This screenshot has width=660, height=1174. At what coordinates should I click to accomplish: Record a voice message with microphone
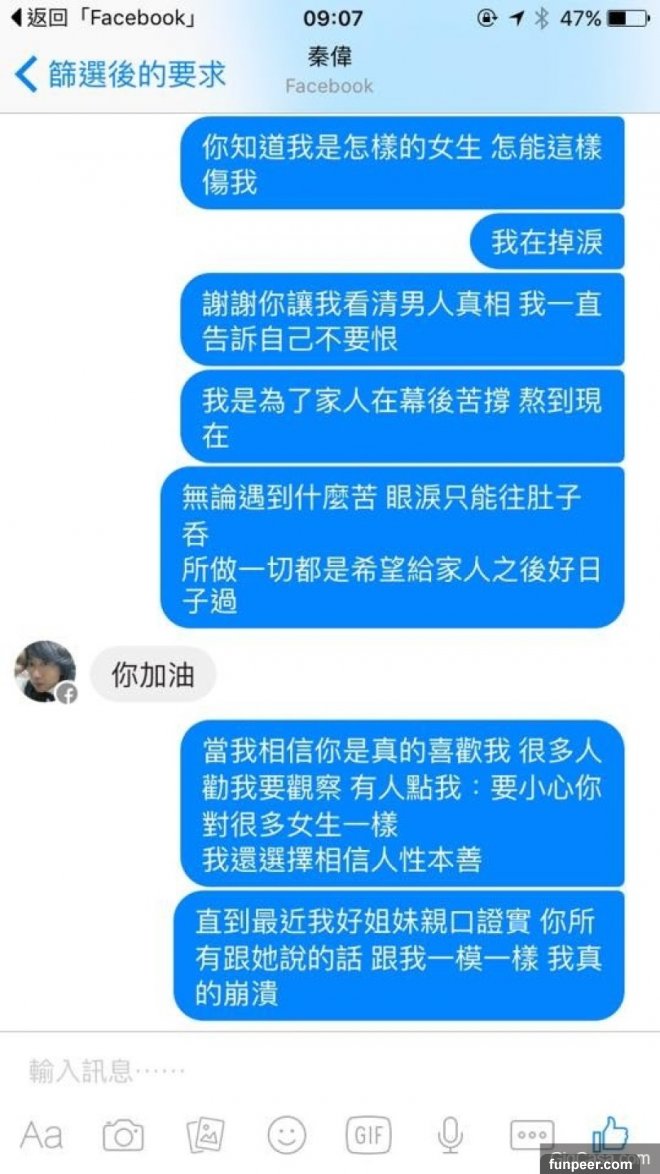(450, 1135)
